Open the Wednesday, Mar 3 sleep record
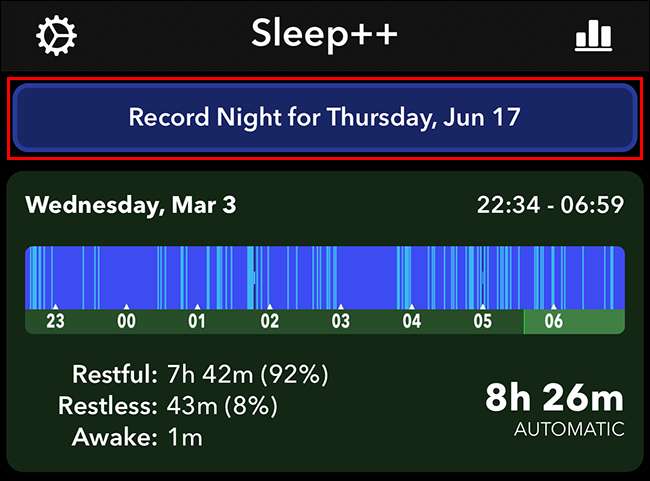Viewport: 650px width, 481px height. (324, 320)
